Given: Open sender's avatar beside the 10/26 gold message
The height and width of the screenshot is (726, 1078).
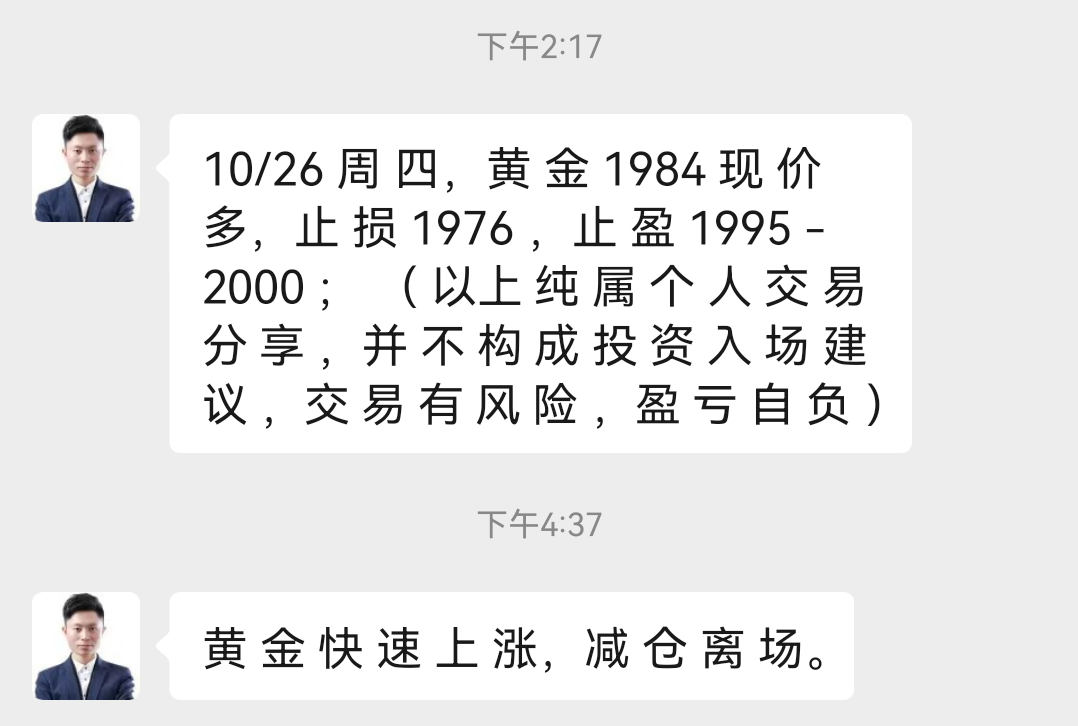Looking at the screenshot, I should click(x=85, y=168).
